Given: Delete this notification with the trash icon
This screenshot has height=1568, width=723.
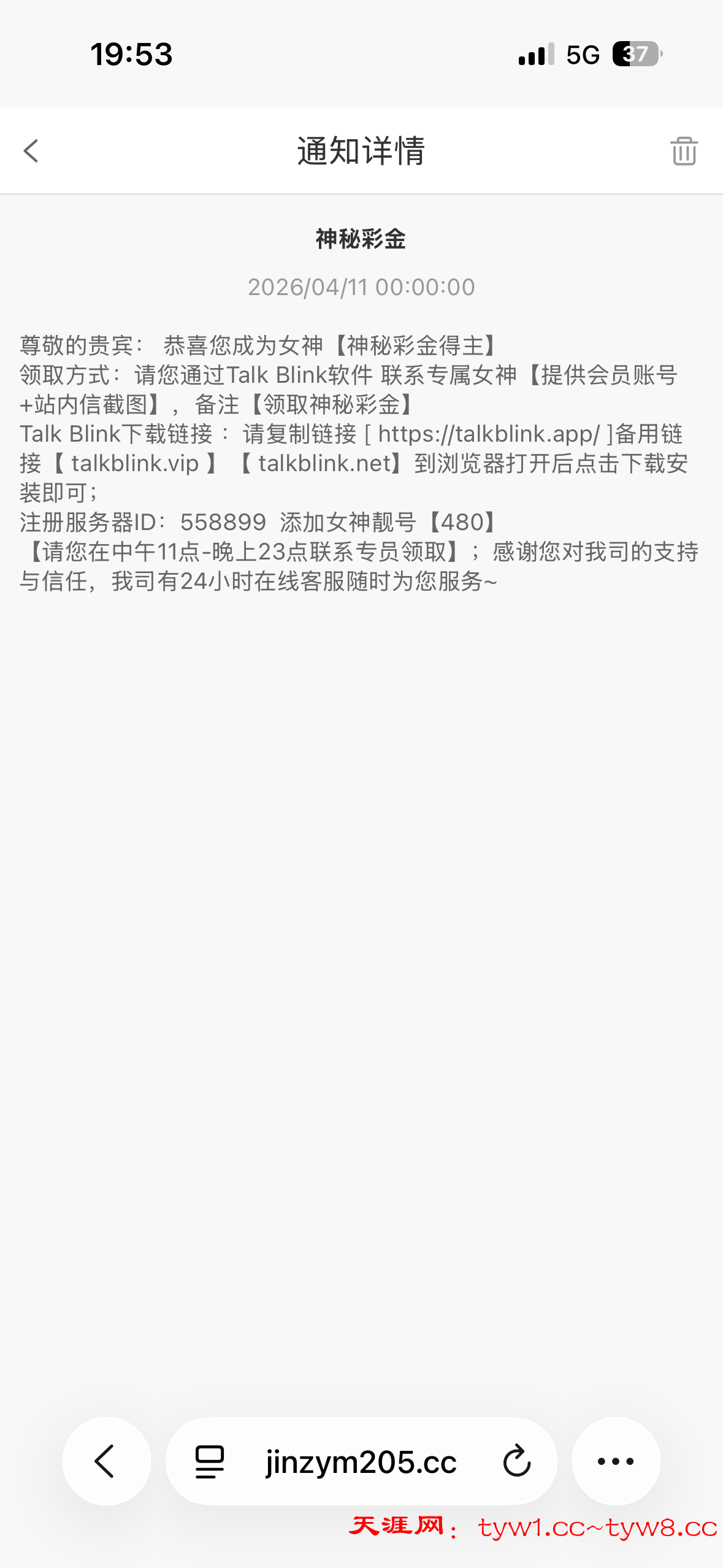Looking at the screenshot, I should pyautogui.click(x=684, y=151).
